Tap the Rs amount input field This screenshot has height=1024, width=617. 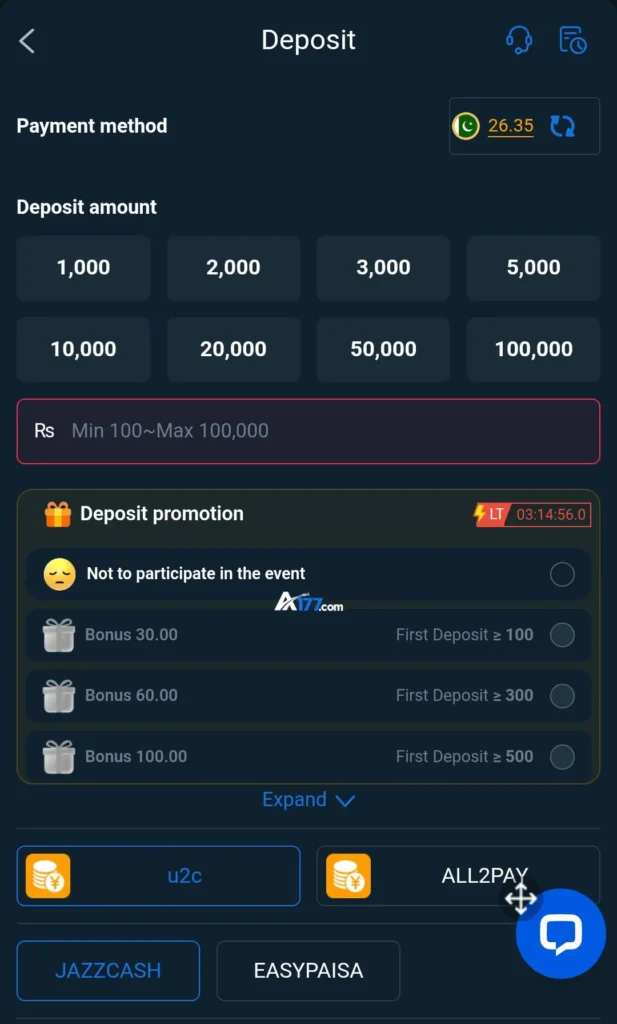[x=308, y=431]
